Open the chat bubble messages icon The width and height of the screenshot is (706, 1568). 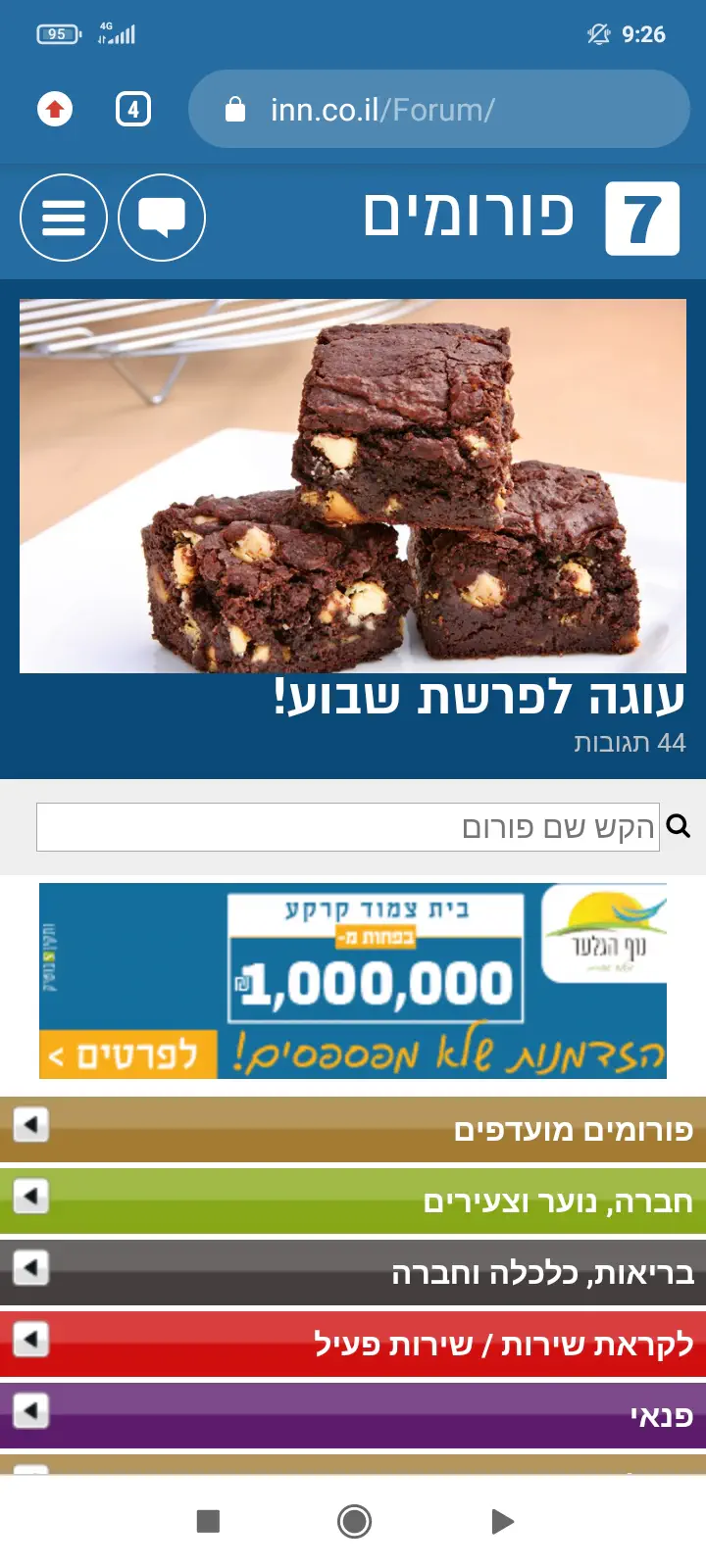162,218
